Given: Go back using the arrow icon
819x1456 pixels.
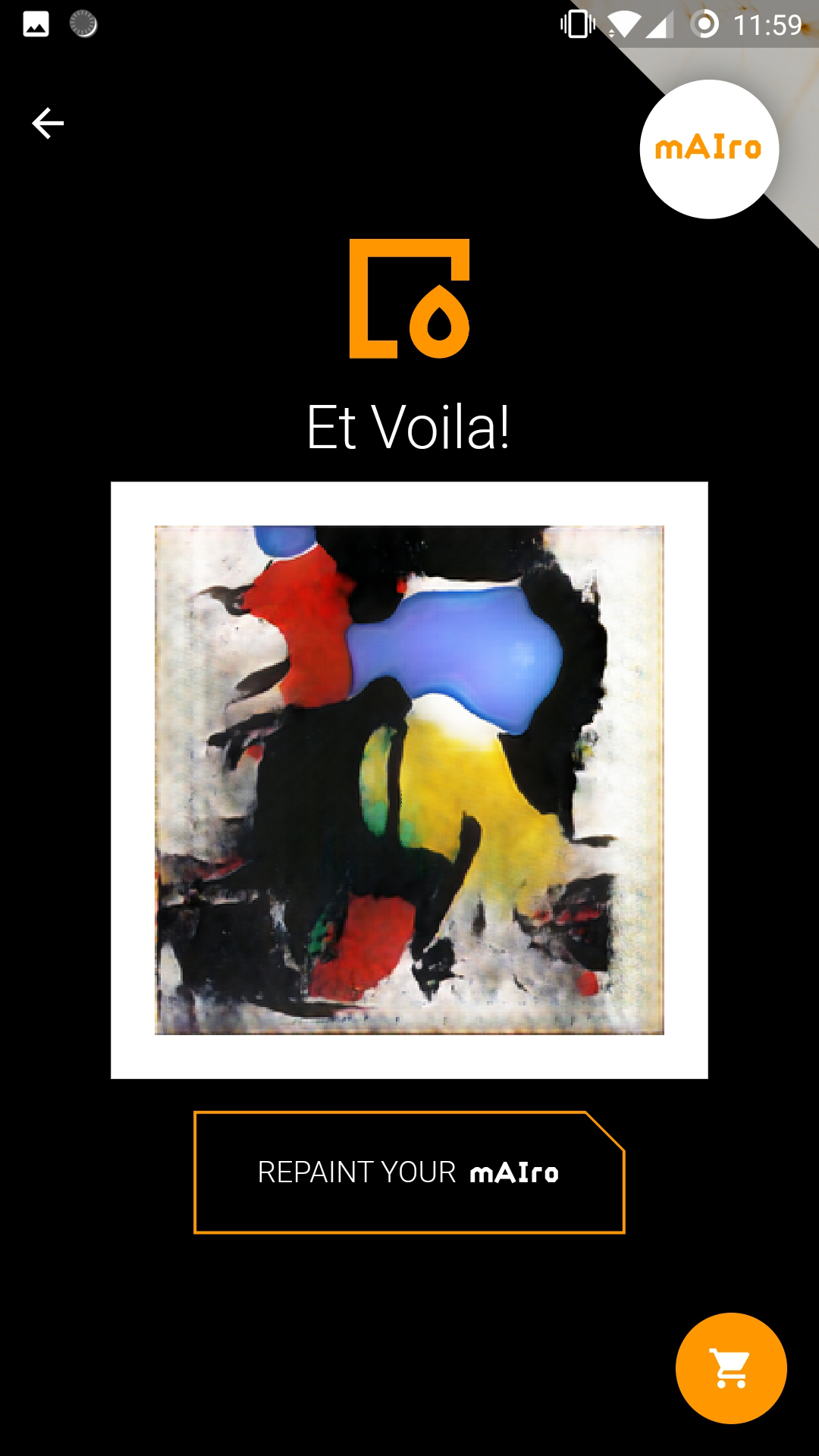Looking at the screenshot, I should click(48, 123).
